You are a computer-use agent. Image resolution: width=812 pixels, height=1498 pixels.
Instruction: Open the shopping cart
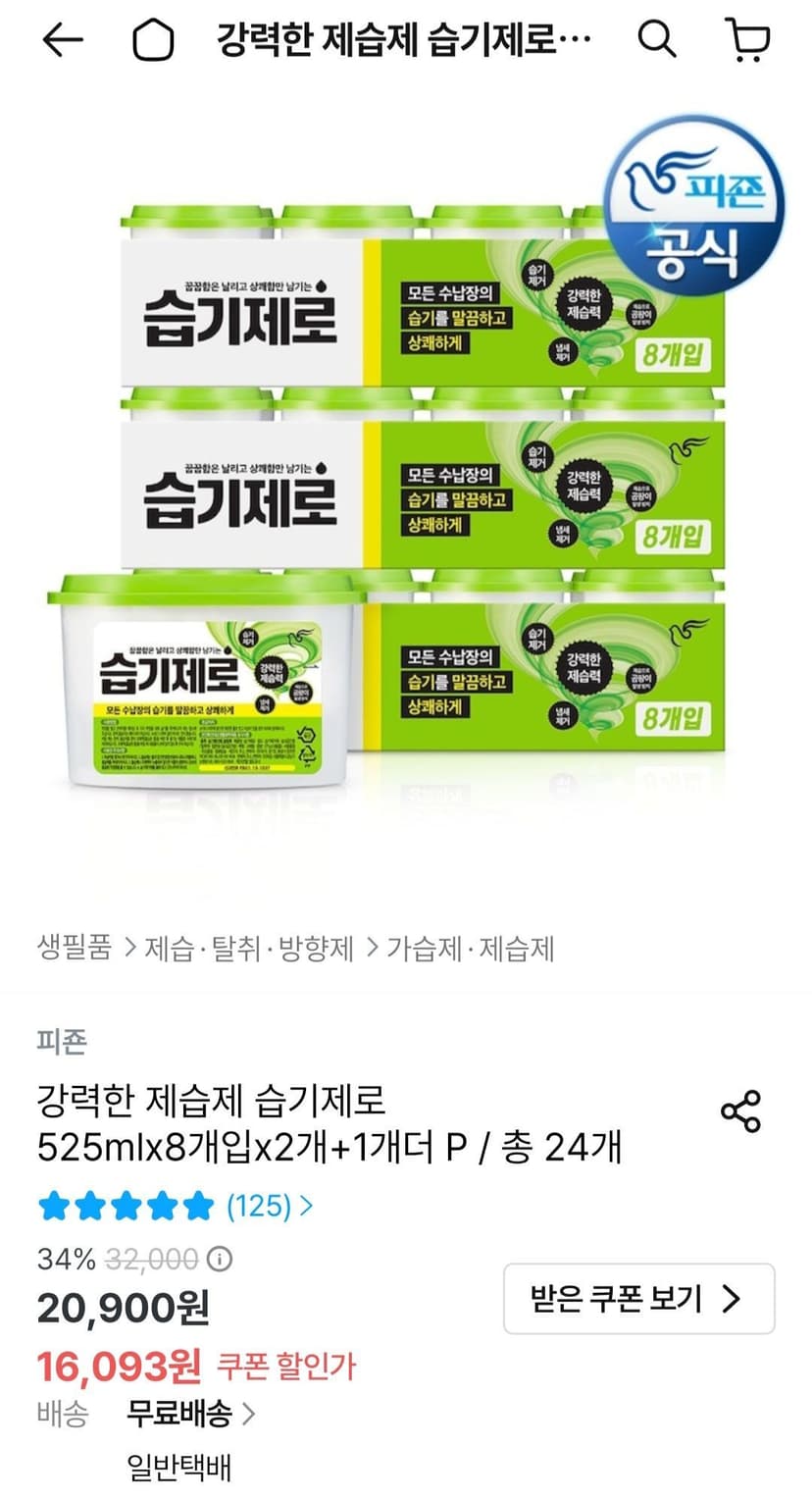pos(750,40)
